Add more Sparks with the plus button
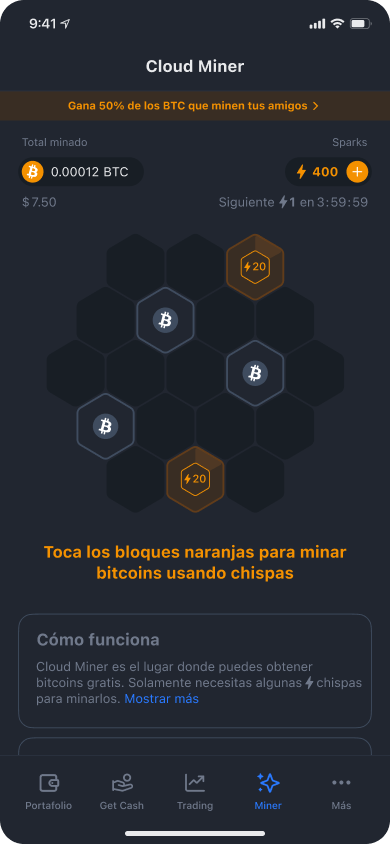The image size is (390, 844). point(357,172)
